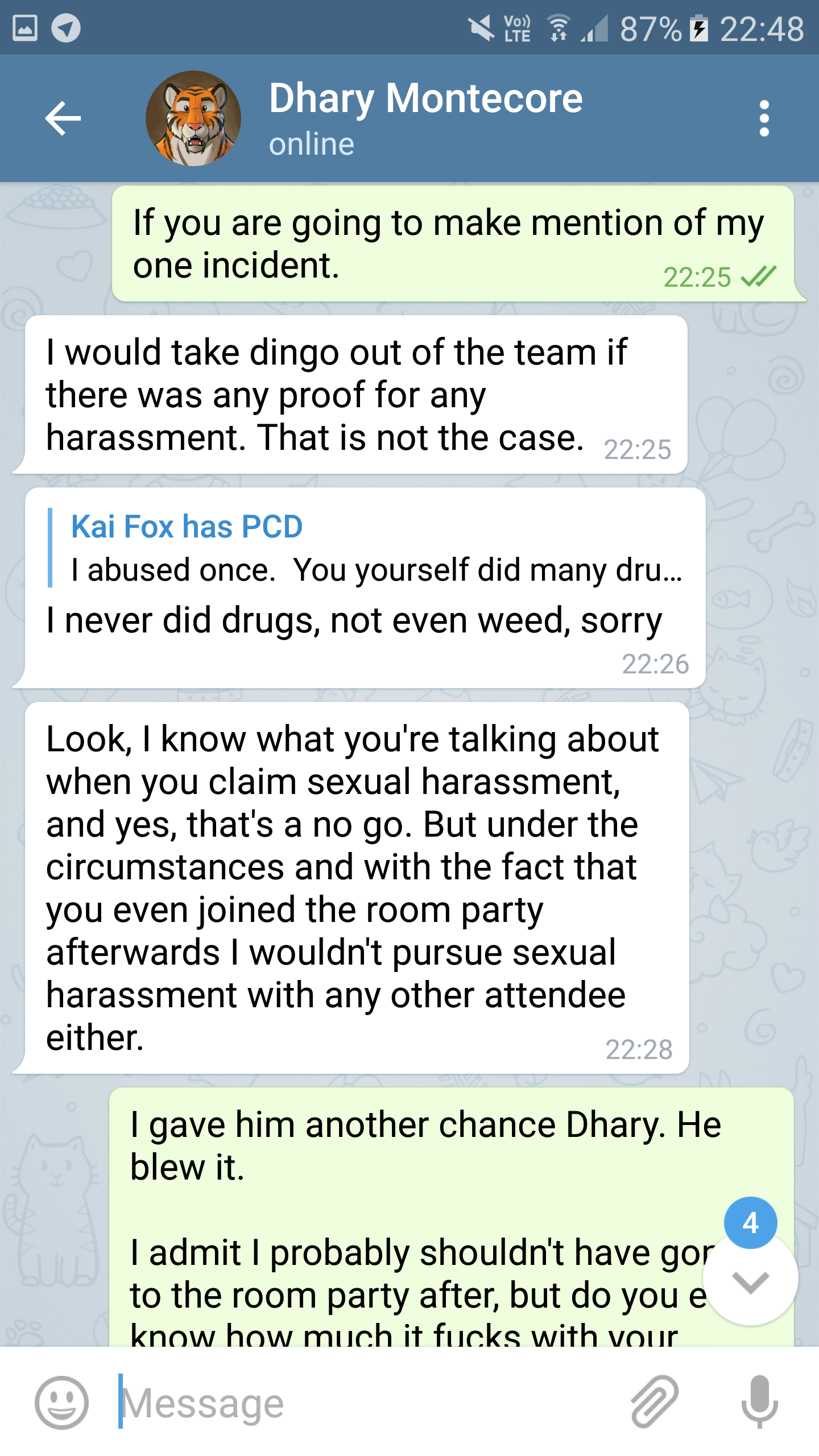The height and width of the screenshot is (1456, 819).
Task: Tap the microphone to record voice
Action: tap(759, 1403)
